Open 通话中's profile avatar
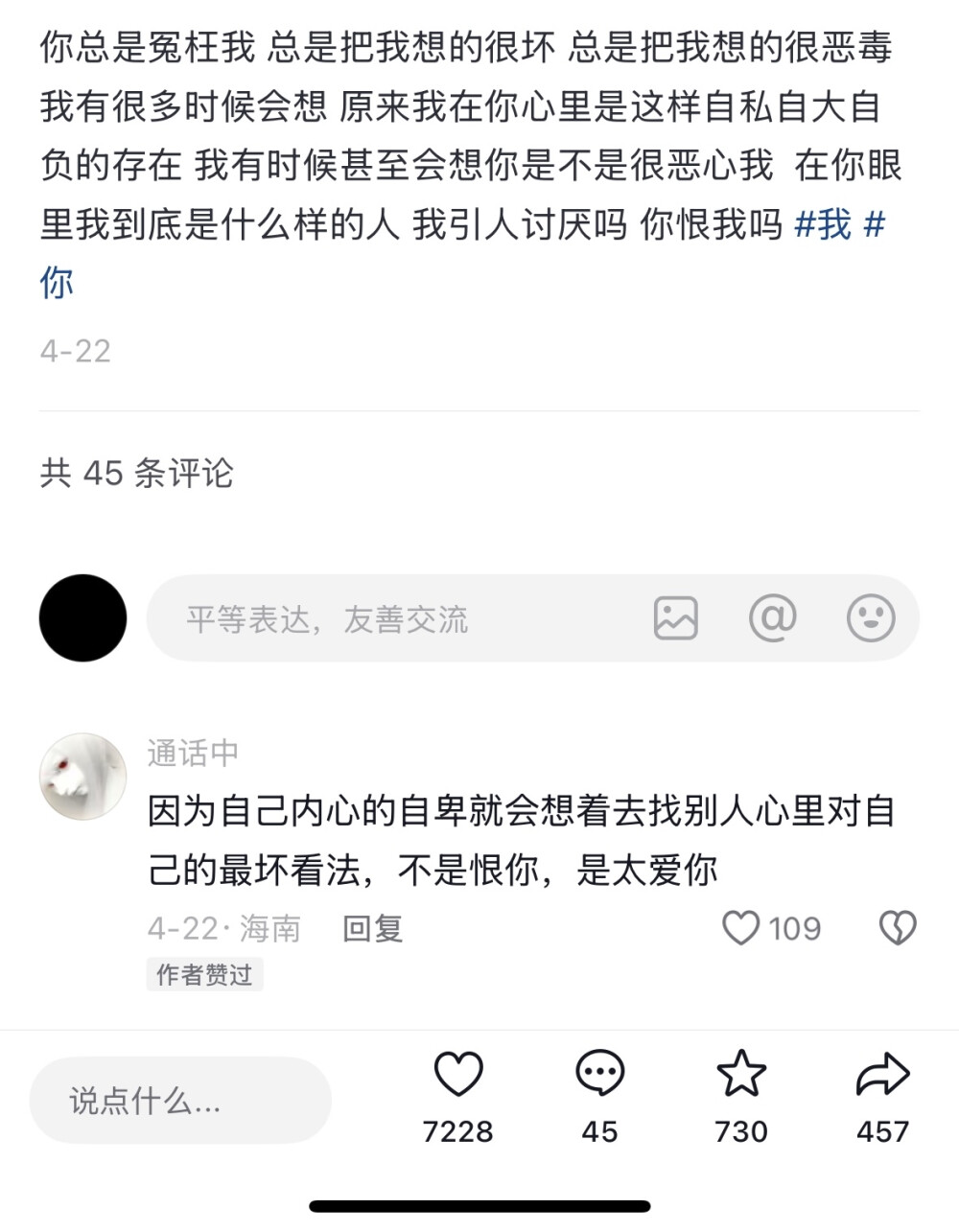The width and height of the screenshot is (959, 1232). coord(82,777)
